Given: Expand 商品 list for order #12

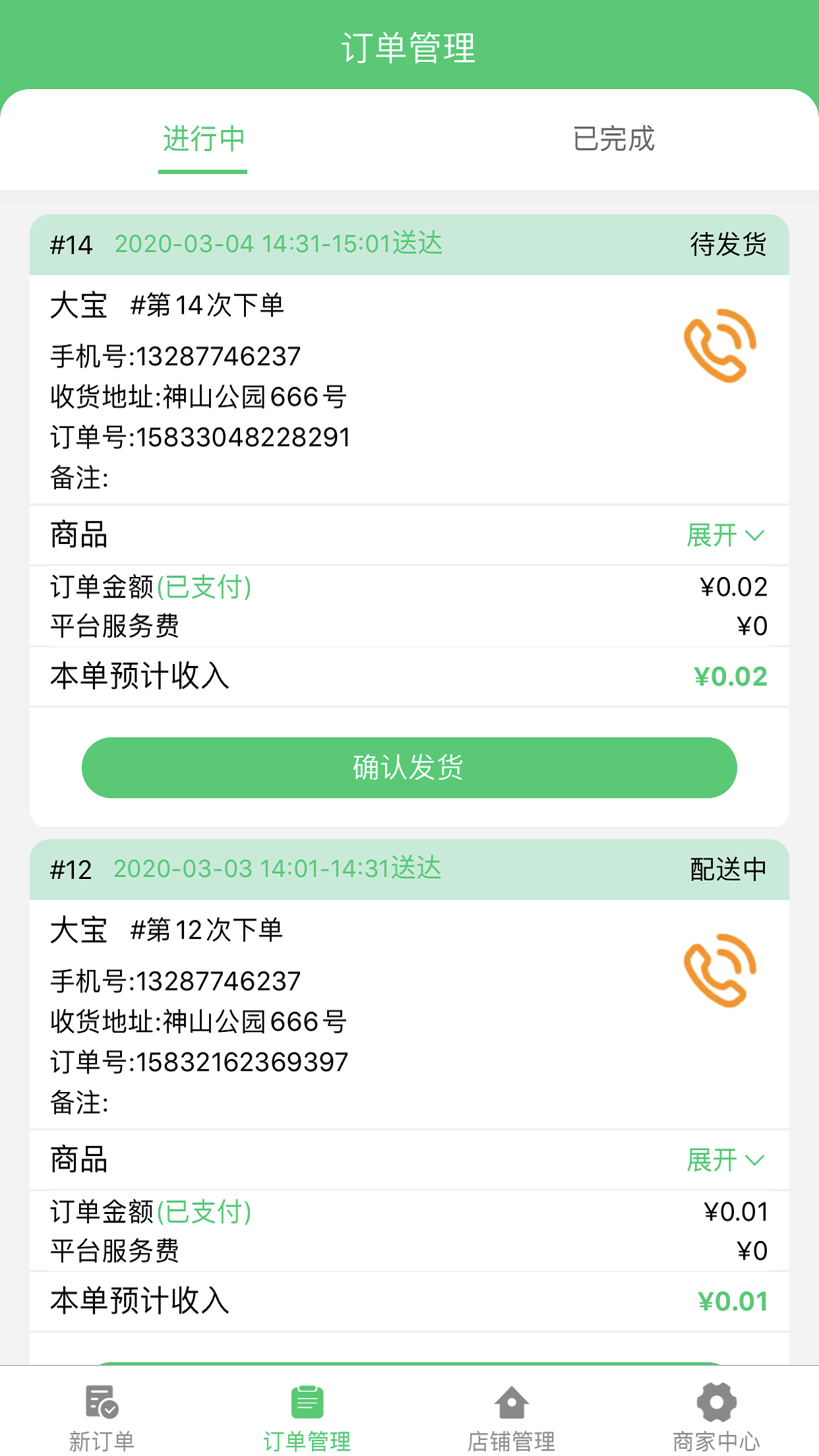Looking at the screenshot, I should 725,1160.
